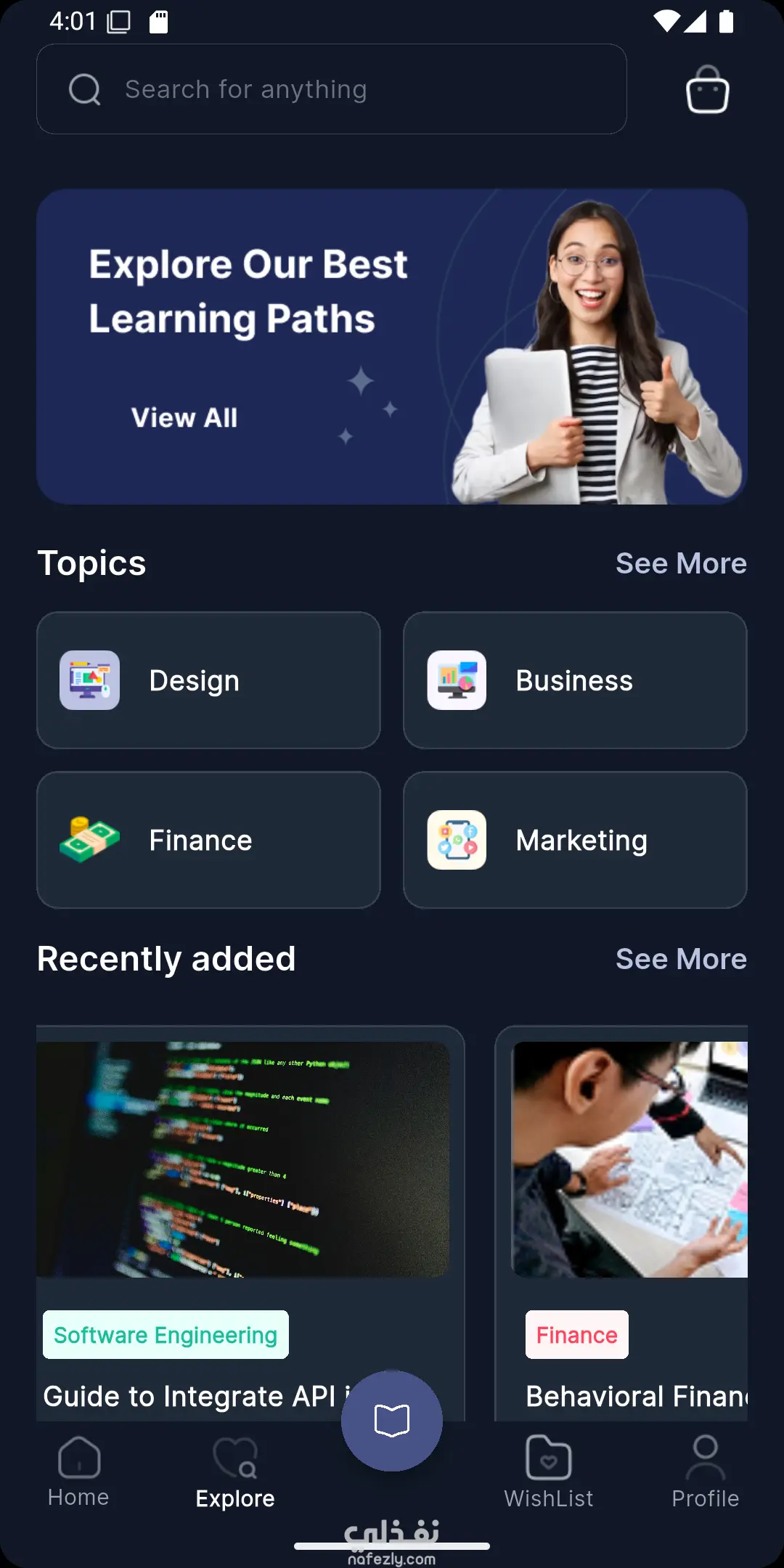Browse the Marketing topic
The width and height of the screenshot is (784, 1568).
pos(575,840)
